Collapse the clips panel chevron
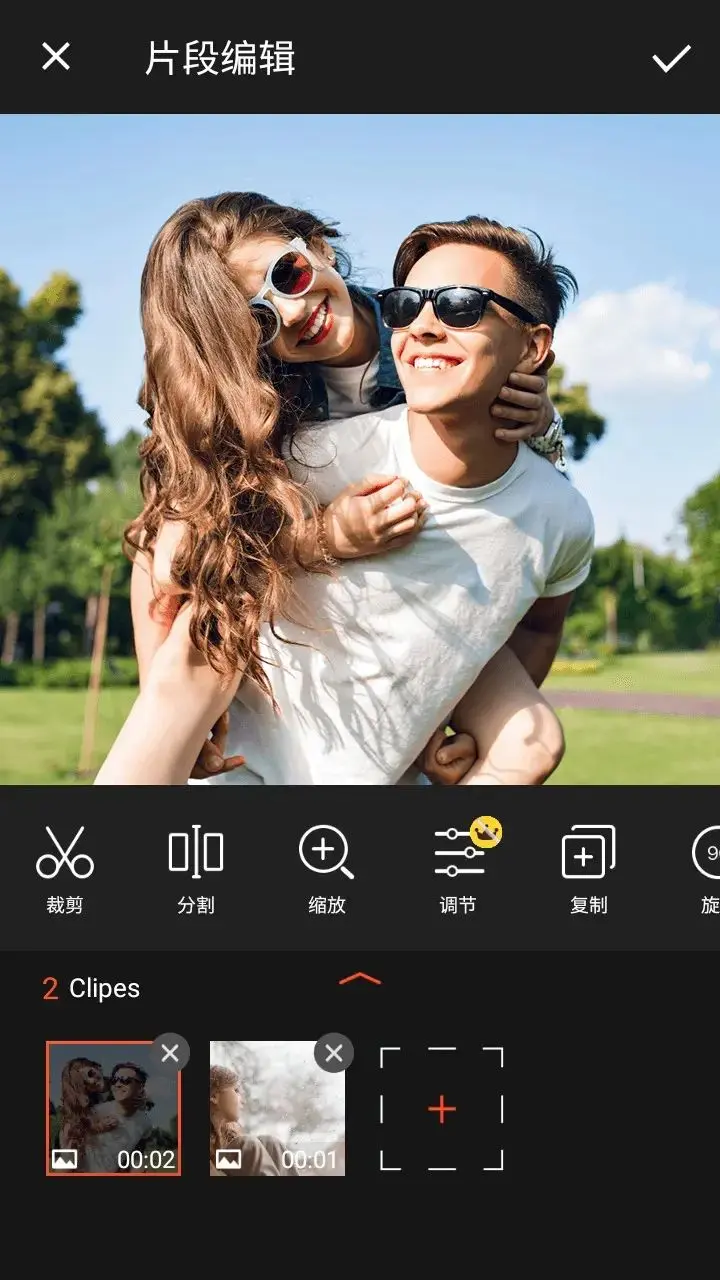This screenshot has width=720, height=1280. coord(360,979)
